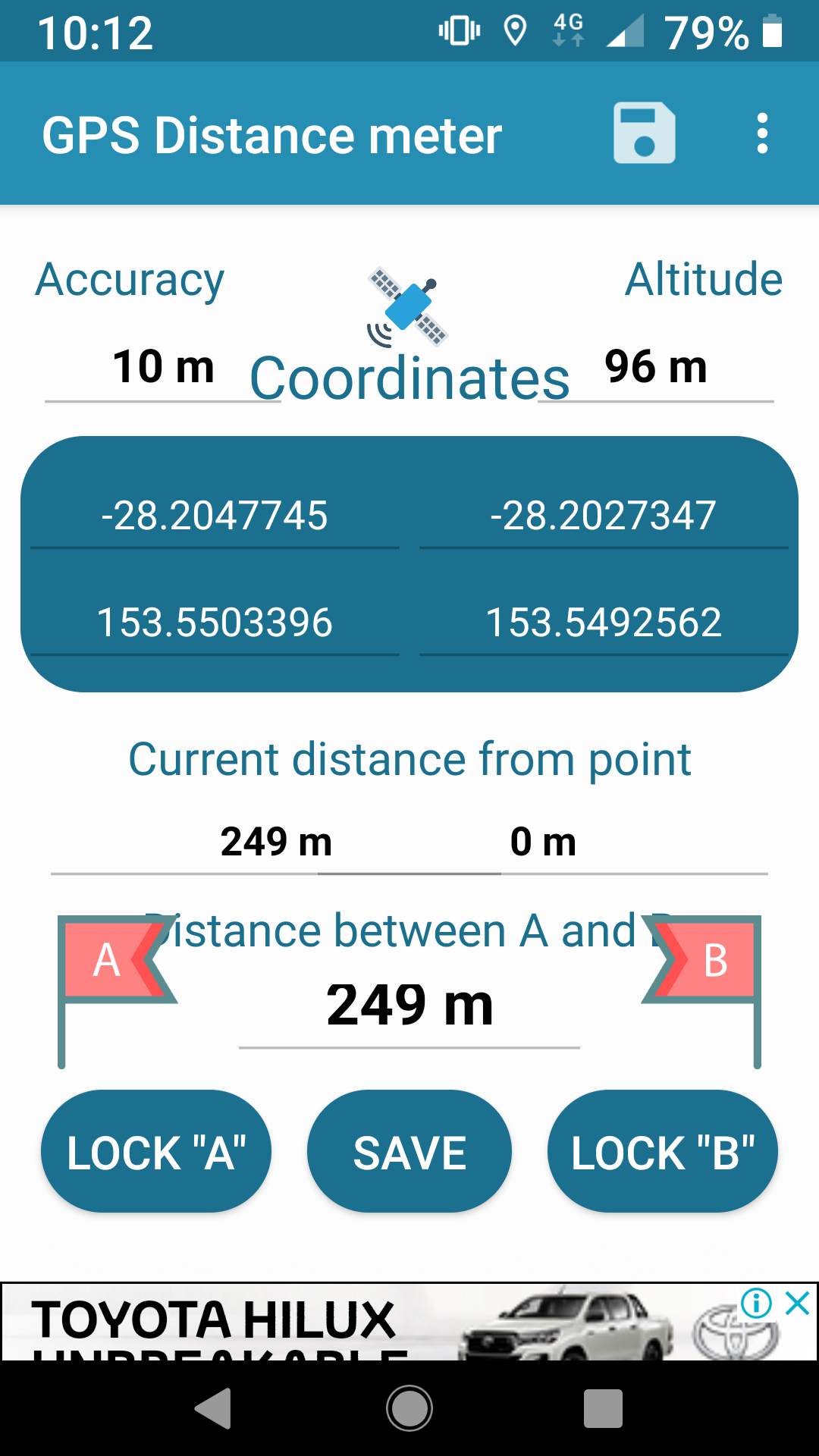Go back using system back button
The height and width of the screenshot is (1456, 819).
(215, 1408)
